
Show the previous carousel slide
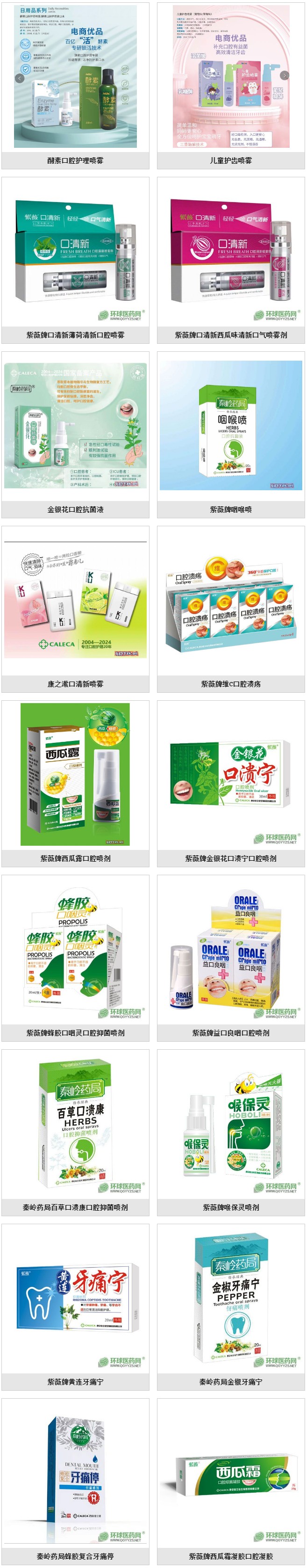tap(20, 79)
